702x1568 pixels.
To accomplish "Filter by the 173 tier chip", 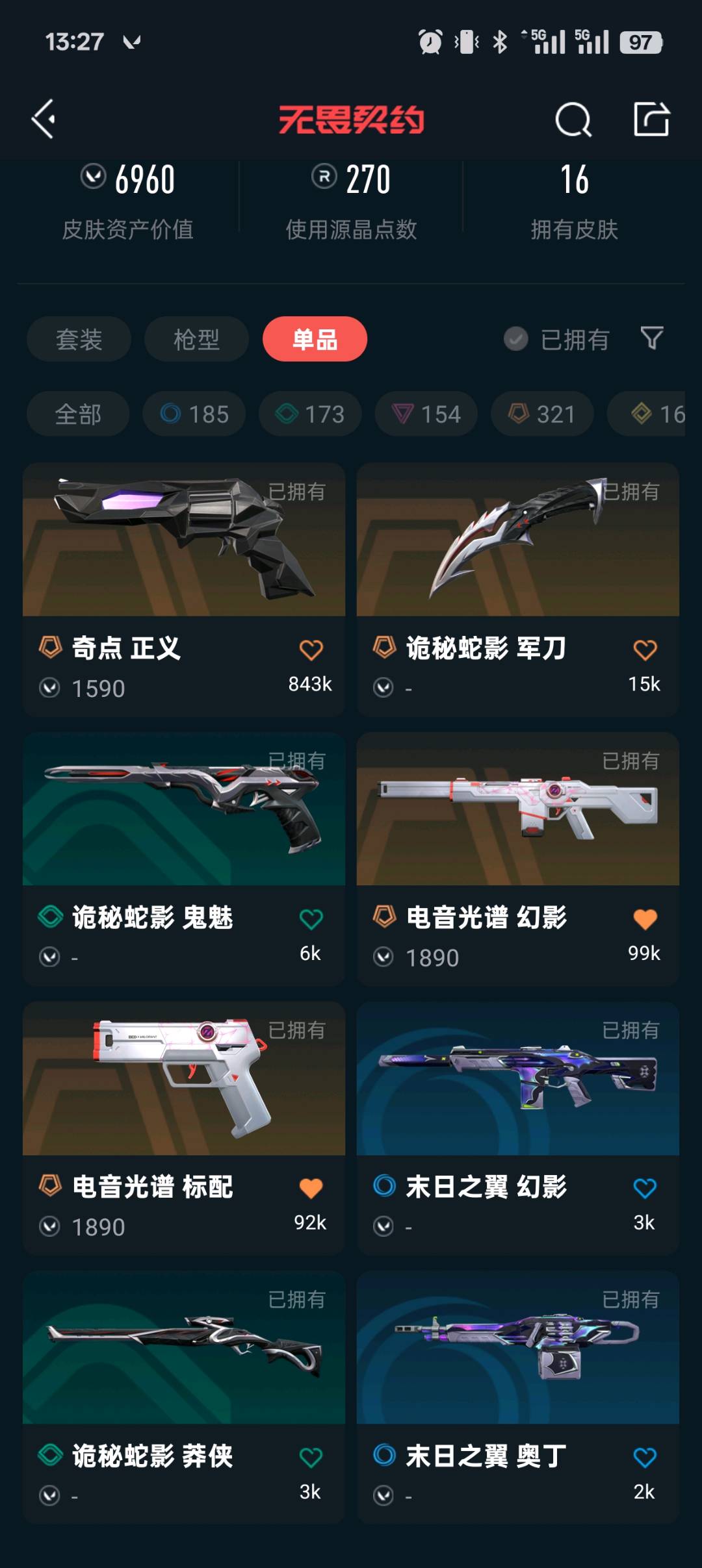I will tap(310, 414).
